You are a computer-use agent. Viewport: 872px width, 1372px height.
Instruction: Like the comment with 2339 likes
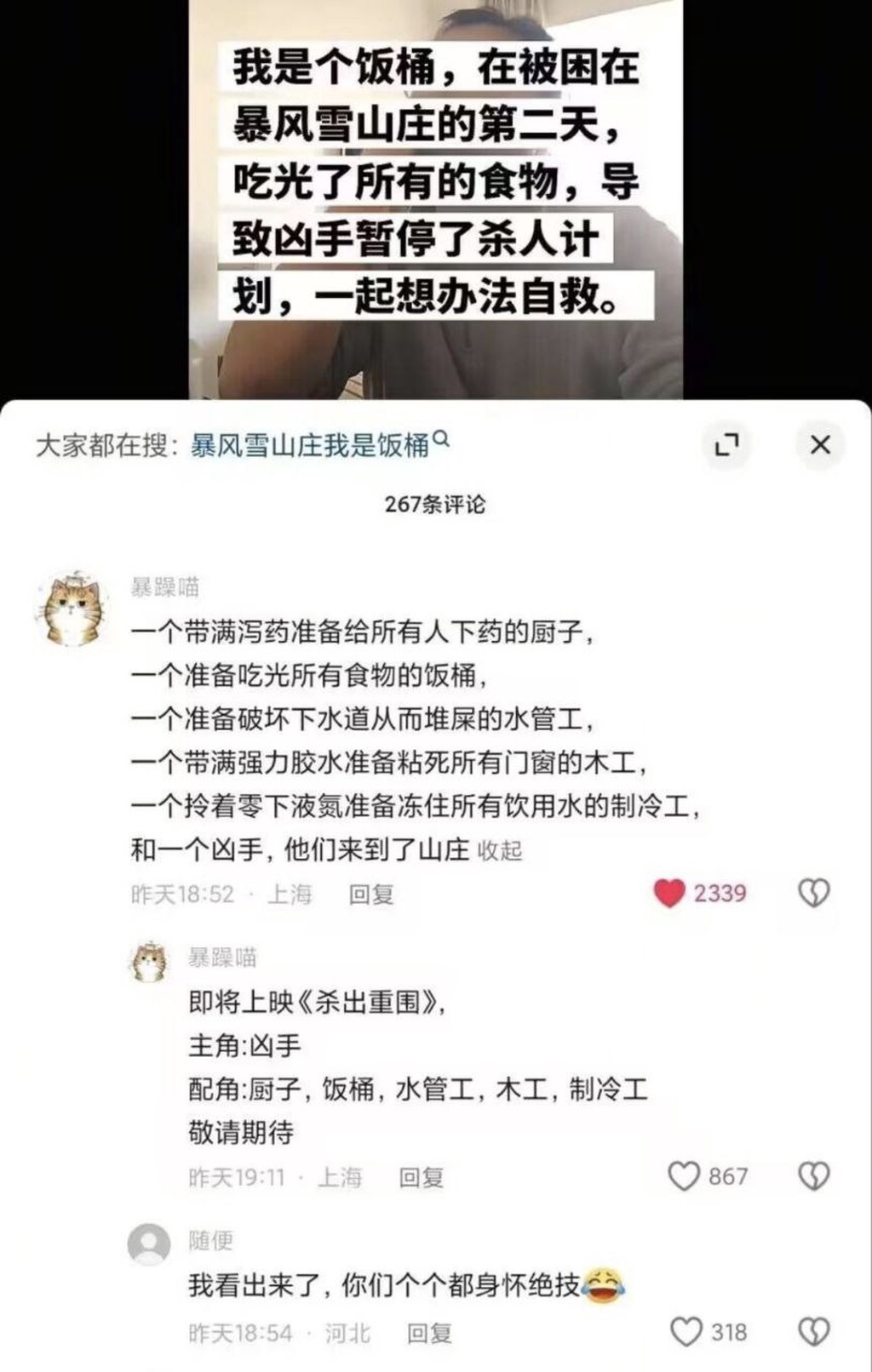click(669, 893)
